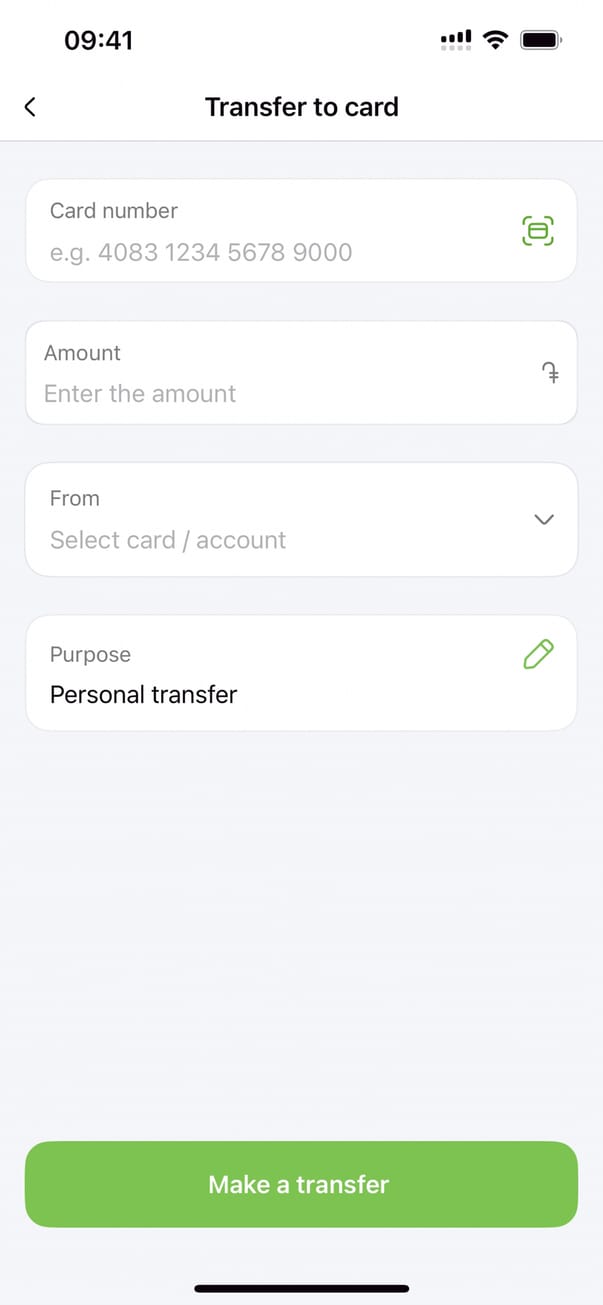Image resolution: width=603 pixels, height=1305 pixels.
Task: Scan a card with the scanner icon
Action: click(x=537, y=231)
